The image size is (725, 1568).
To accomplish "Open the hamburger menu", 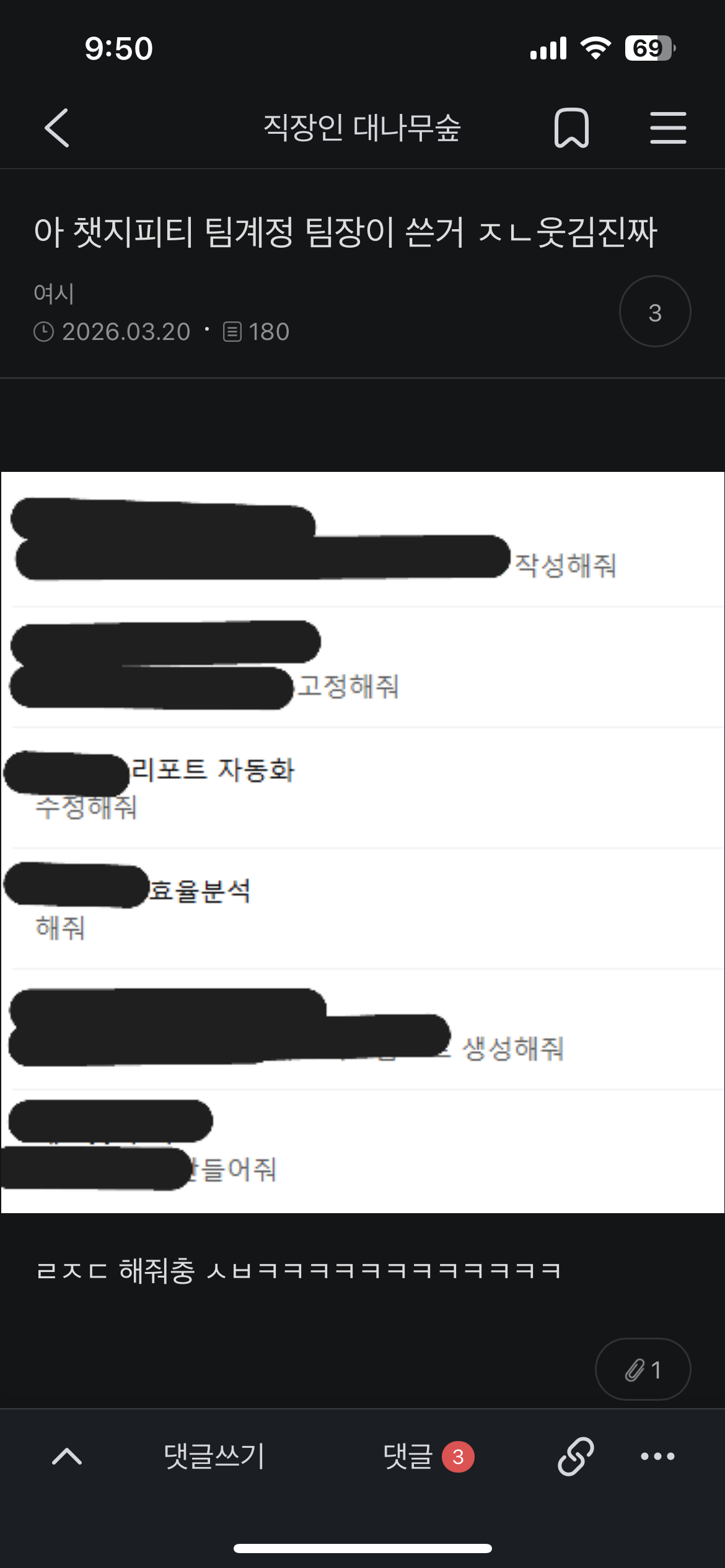I will point(668,128).
